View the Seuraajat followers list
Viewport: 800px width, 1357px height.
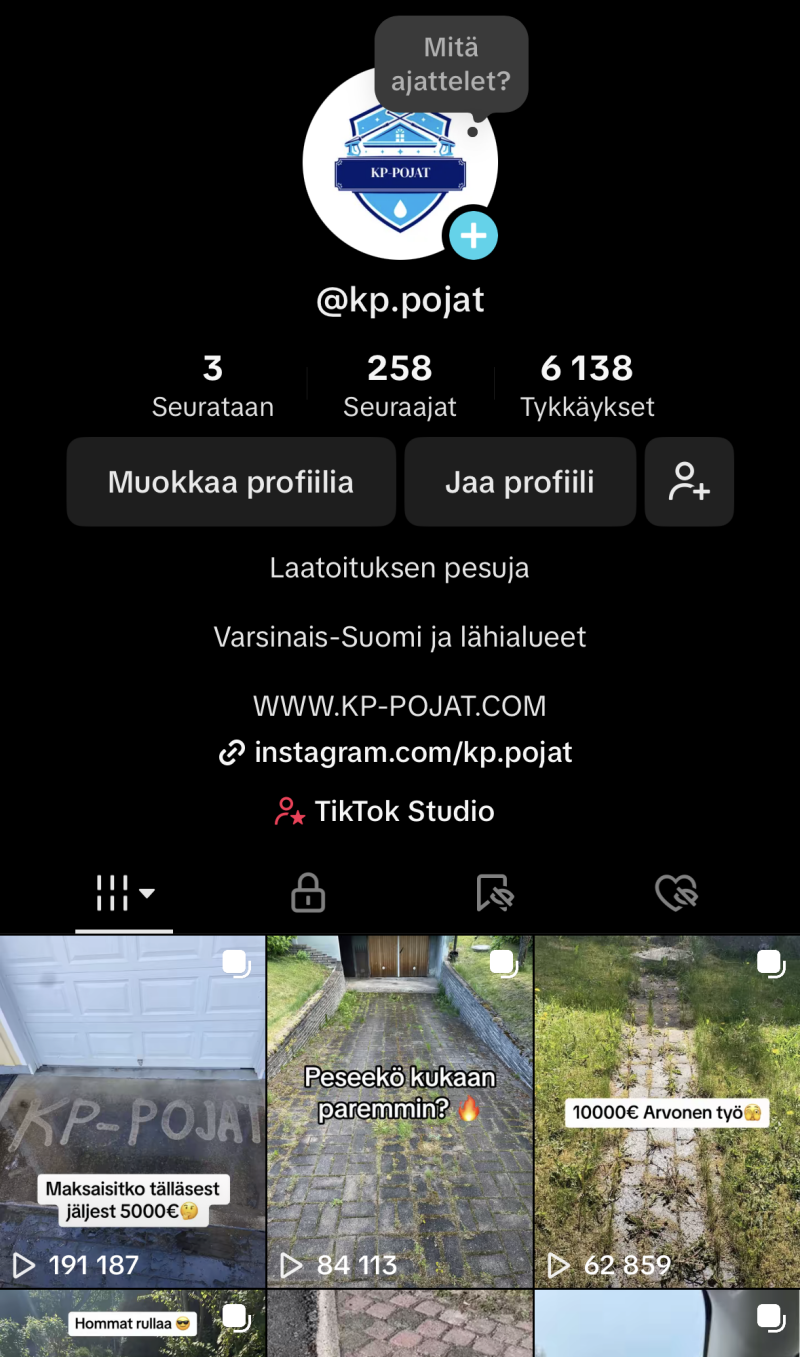click(400, 386)
